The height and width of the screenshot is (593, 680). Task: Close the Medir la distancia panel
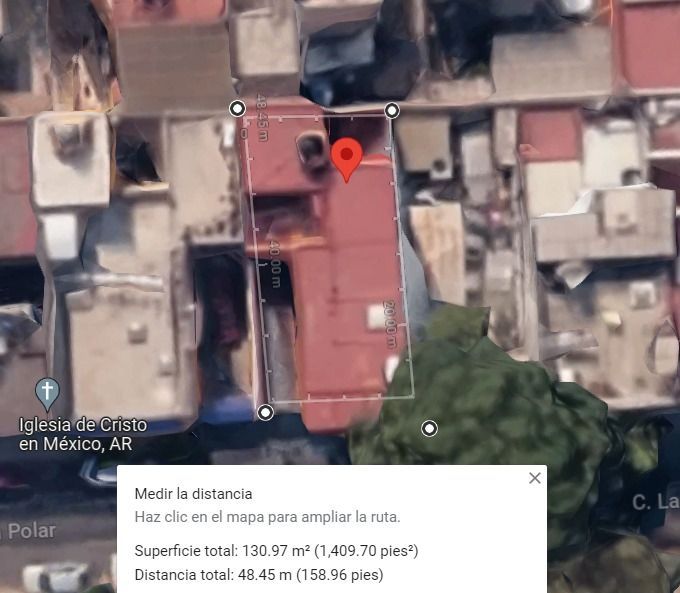coord(535,478)
